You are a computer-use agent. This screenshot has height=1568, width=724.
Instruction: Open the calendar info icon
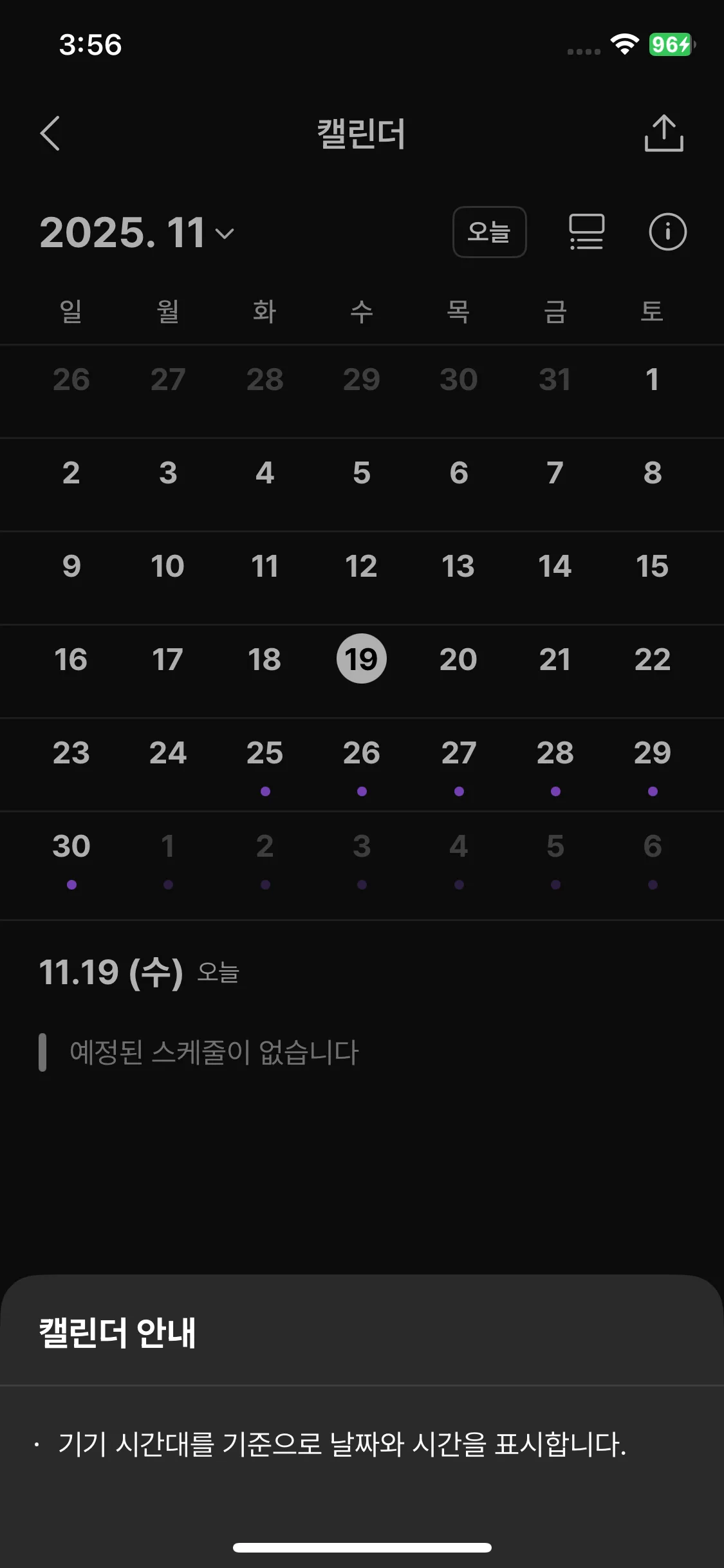pos(667,232)
